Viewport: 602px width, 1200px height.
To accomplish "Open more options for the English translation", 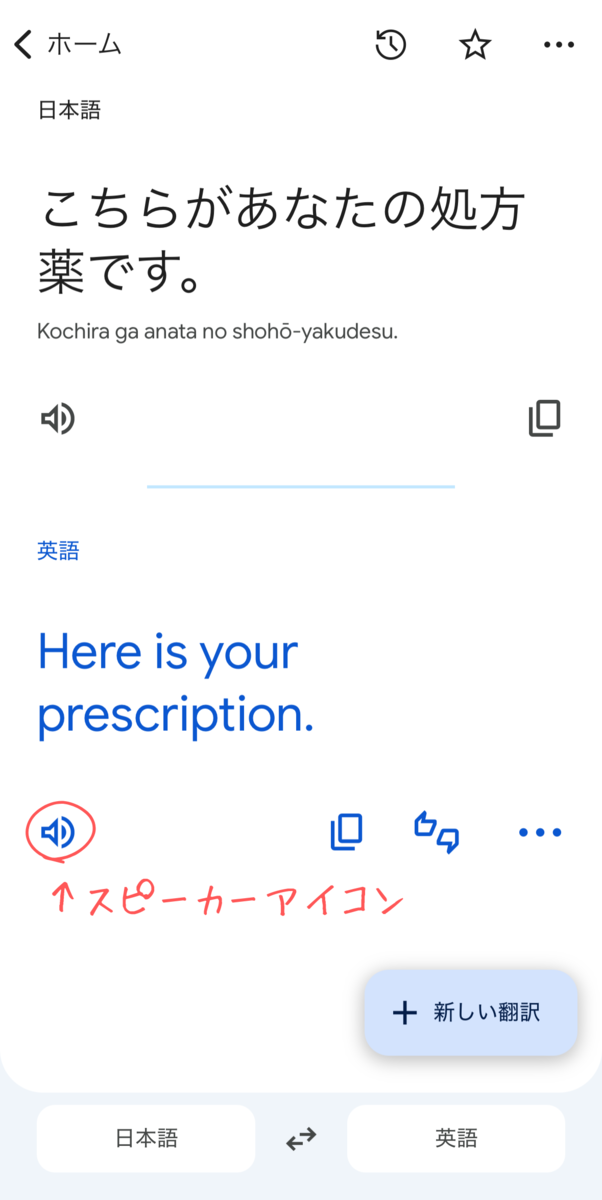I will 541,832.
